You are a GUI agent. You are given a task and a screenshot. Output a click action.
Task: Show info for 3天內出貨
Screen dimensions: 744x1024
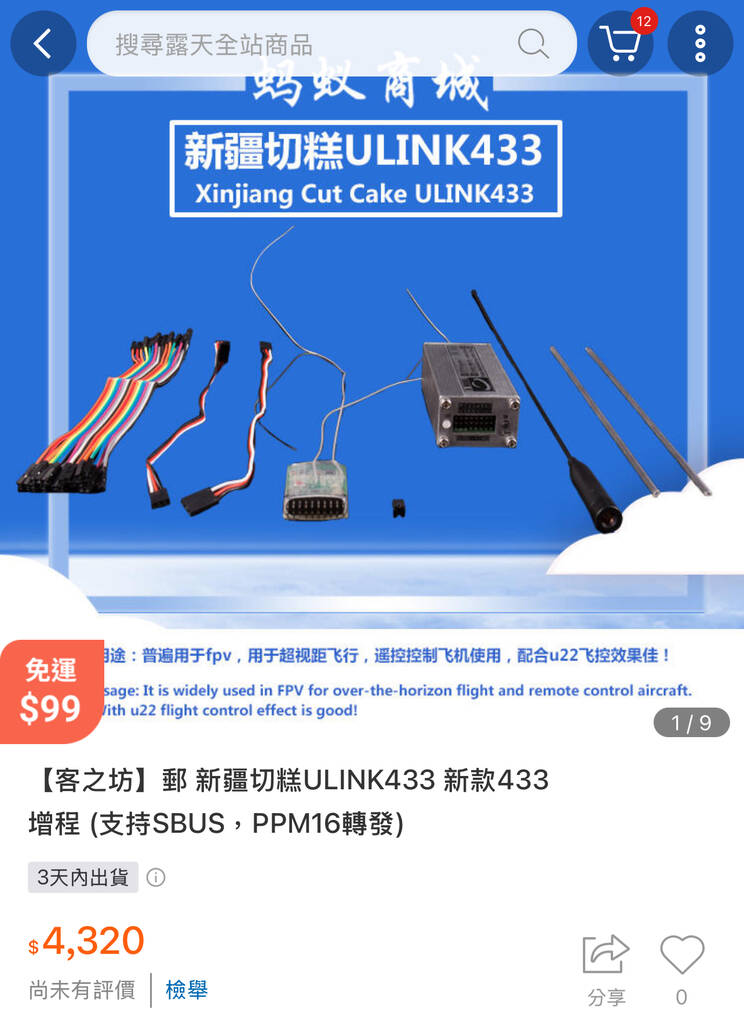[156, 878]
